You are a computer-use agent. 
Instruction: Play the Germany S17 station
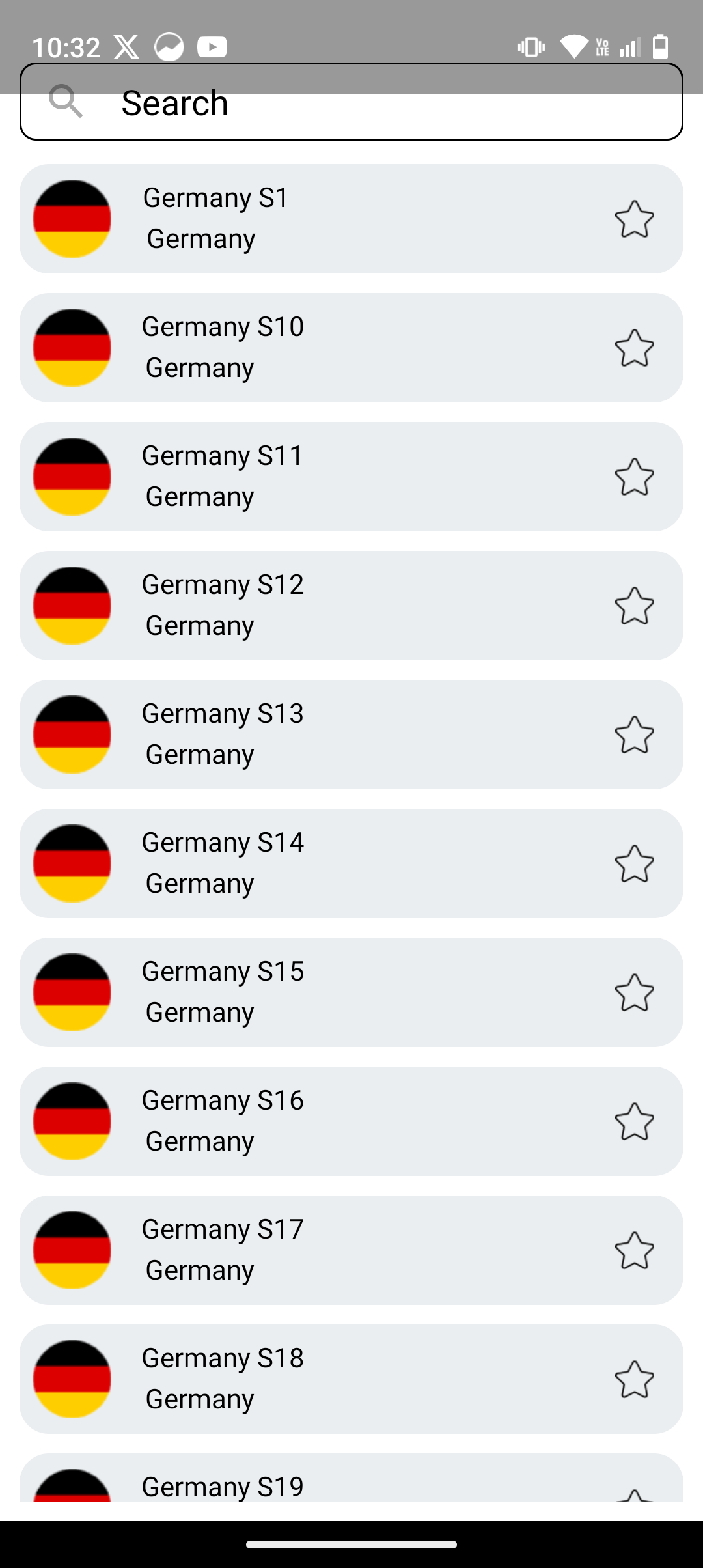[351, 1249]
